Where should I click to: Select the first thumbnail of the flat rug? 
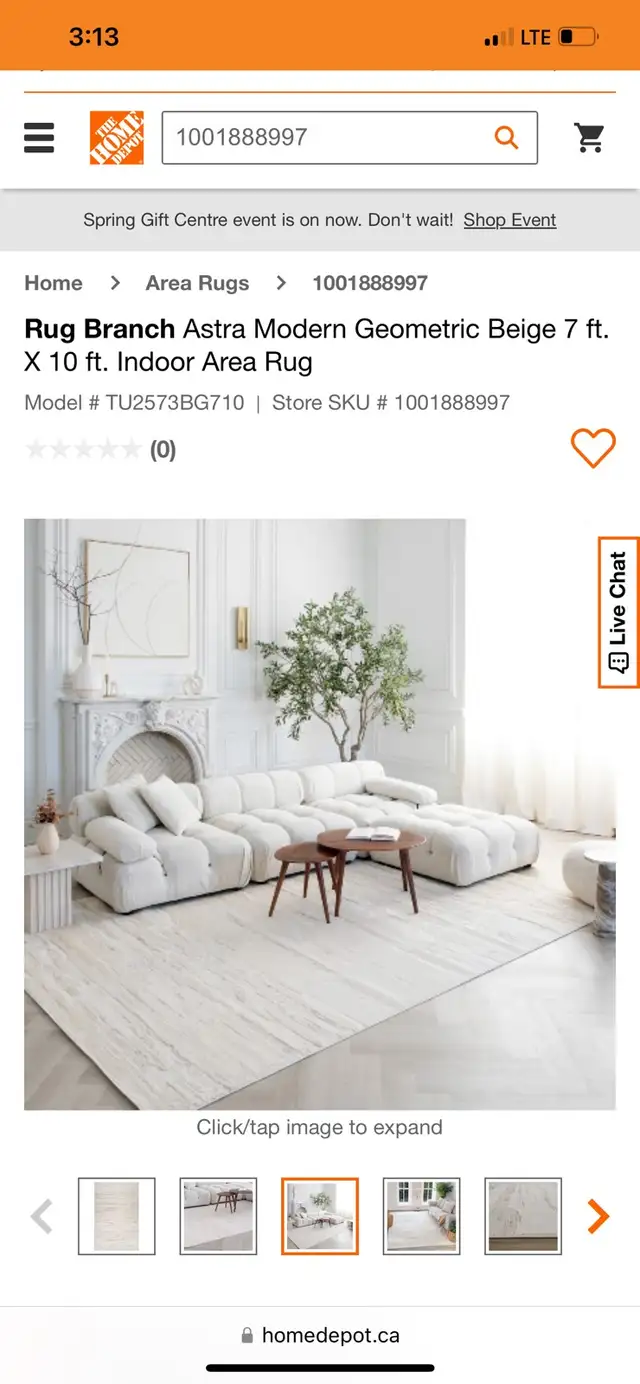[x=117, y=1216]
